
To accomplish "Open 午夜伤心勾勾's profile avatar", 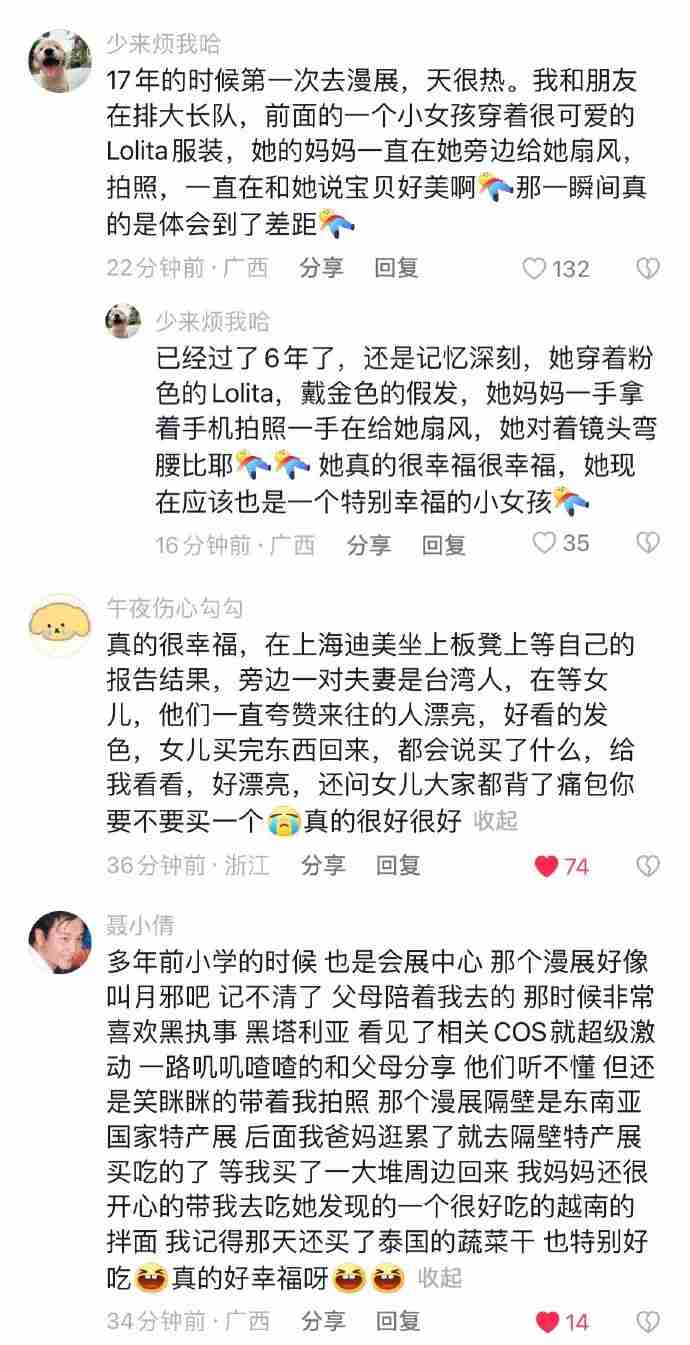I will [x=60, y=628].
